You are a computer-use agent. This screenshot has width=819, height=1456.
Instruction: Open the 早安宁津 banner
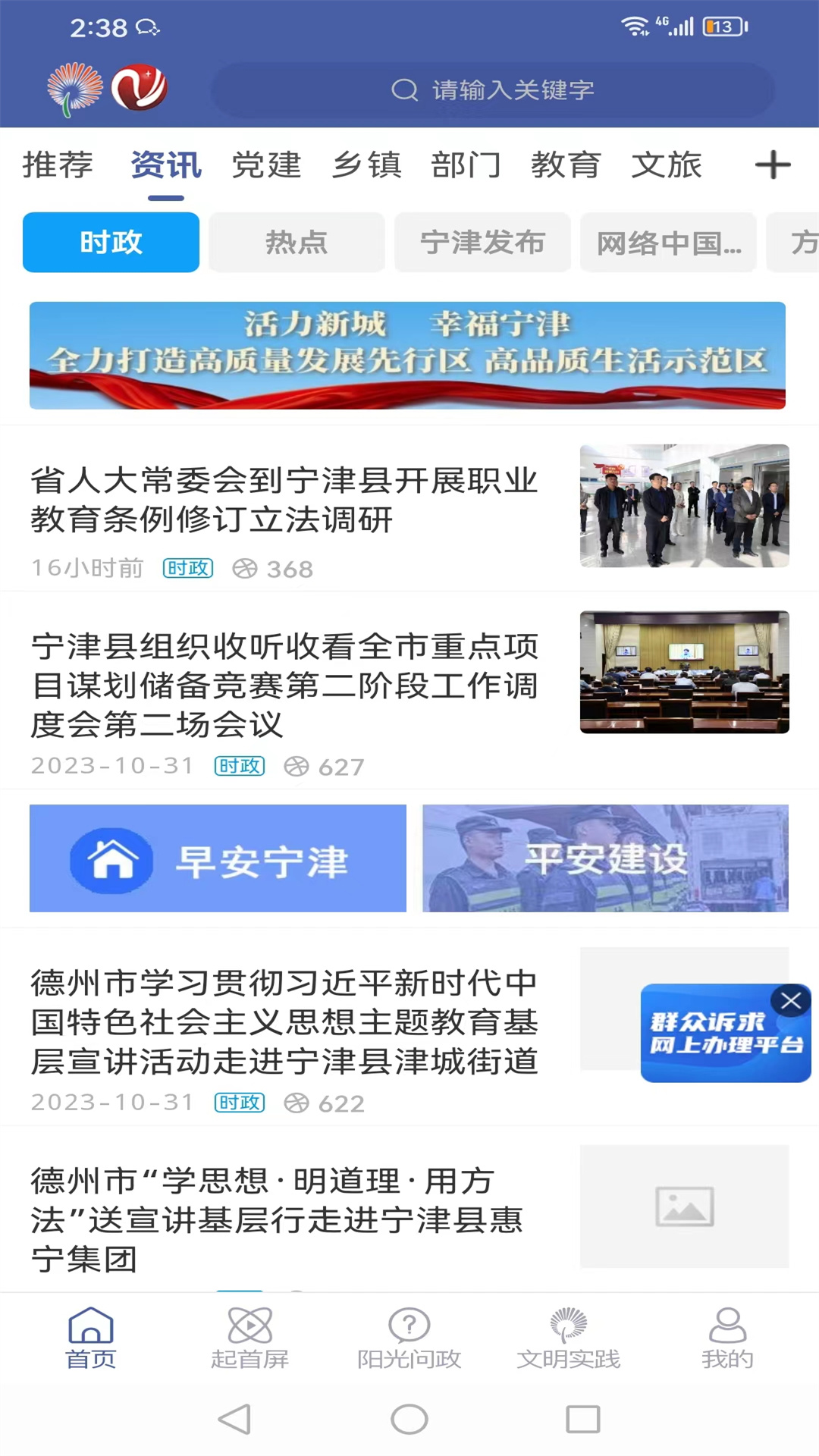(218, 858)
